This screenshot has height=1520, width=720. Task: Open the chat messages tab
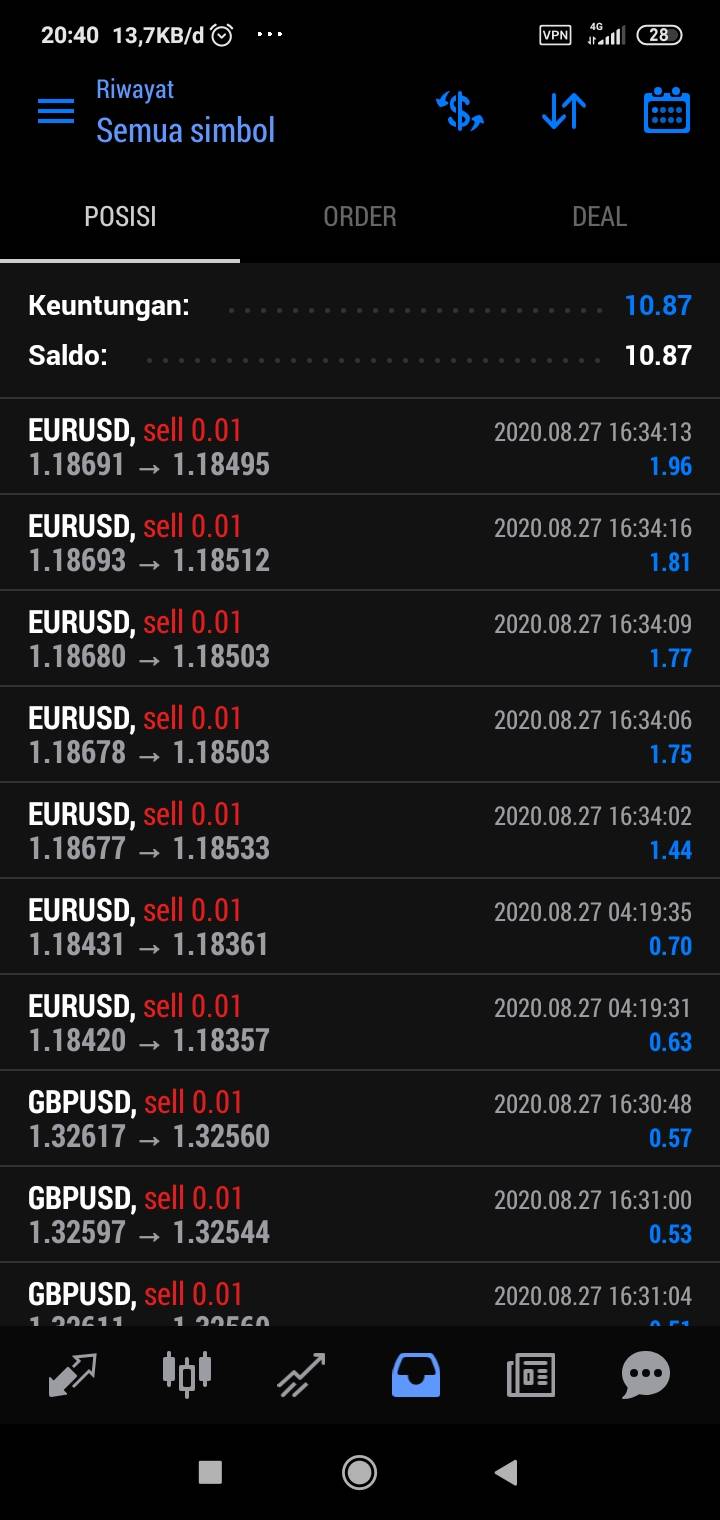click(x=645, y=1375)
